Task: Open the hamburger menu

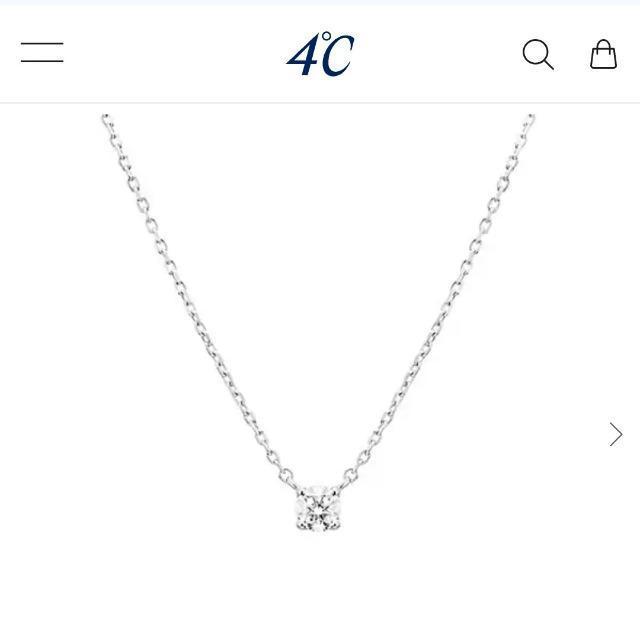Action: (42, 53)
